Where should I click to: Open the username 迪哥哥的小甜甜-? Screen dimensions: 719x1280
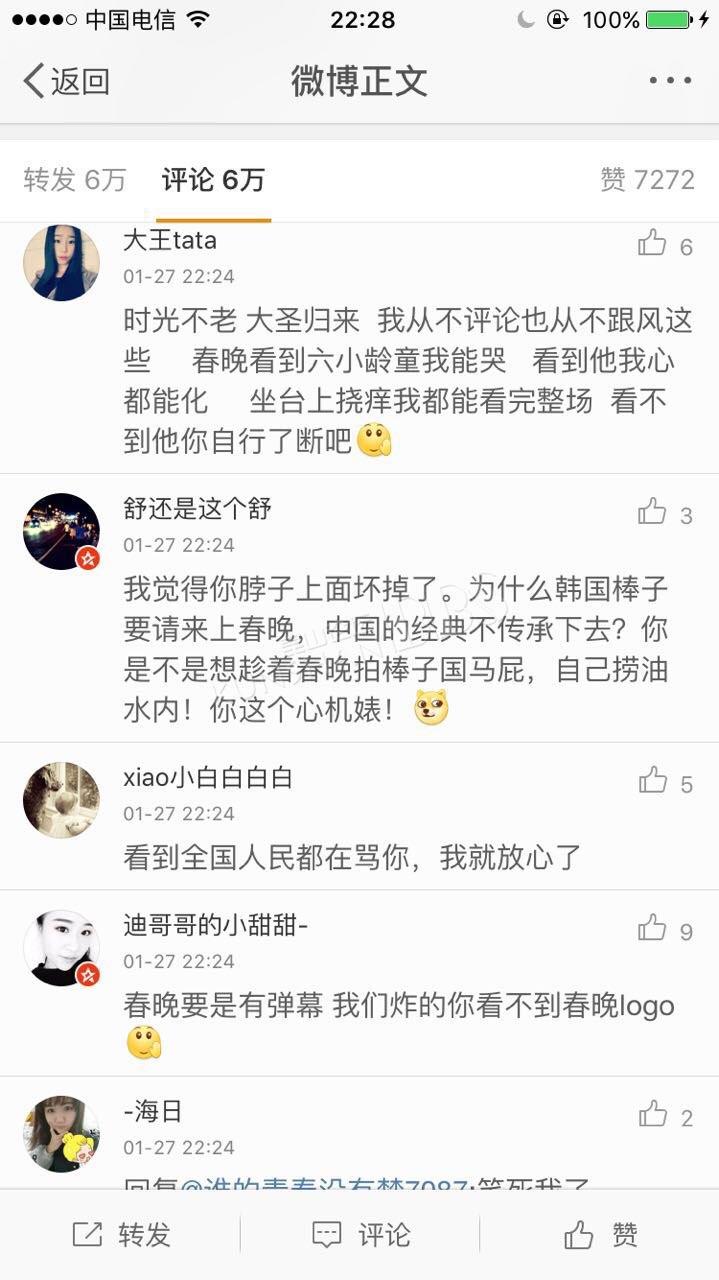(215, 926)
